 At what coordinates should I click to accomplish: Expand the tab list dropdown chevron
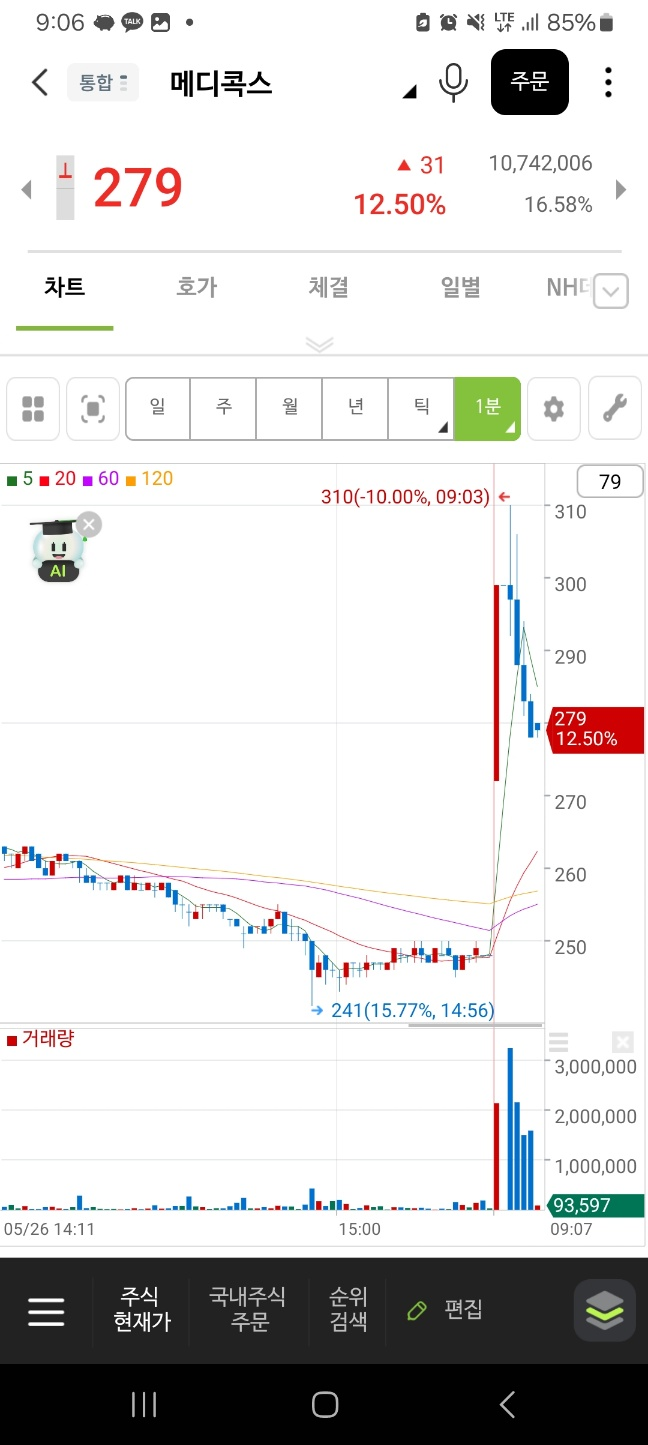pyautogui.click(x=613, y=292)
